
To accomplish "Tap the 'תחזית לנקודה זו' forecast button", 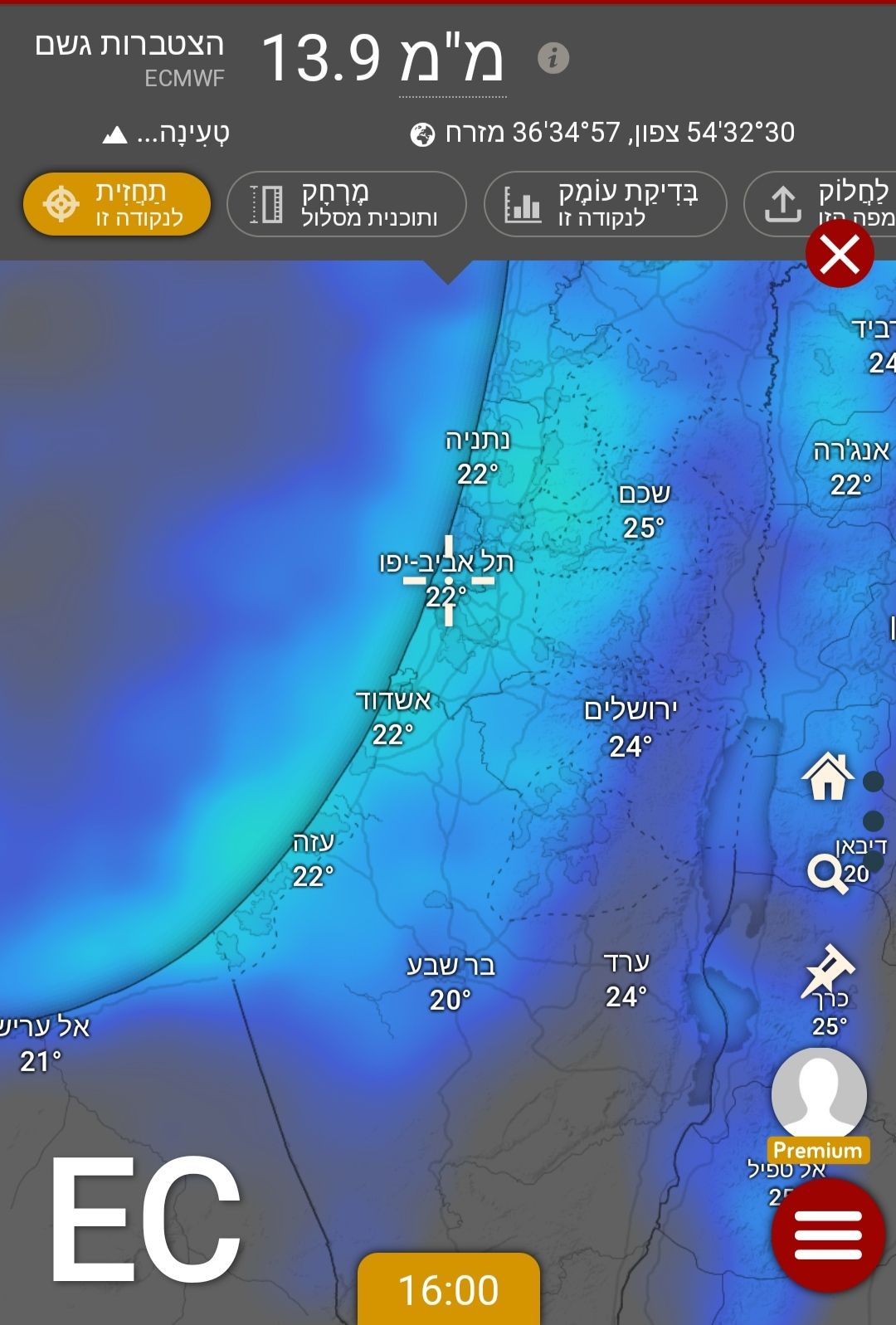I will tap(116, 204).
